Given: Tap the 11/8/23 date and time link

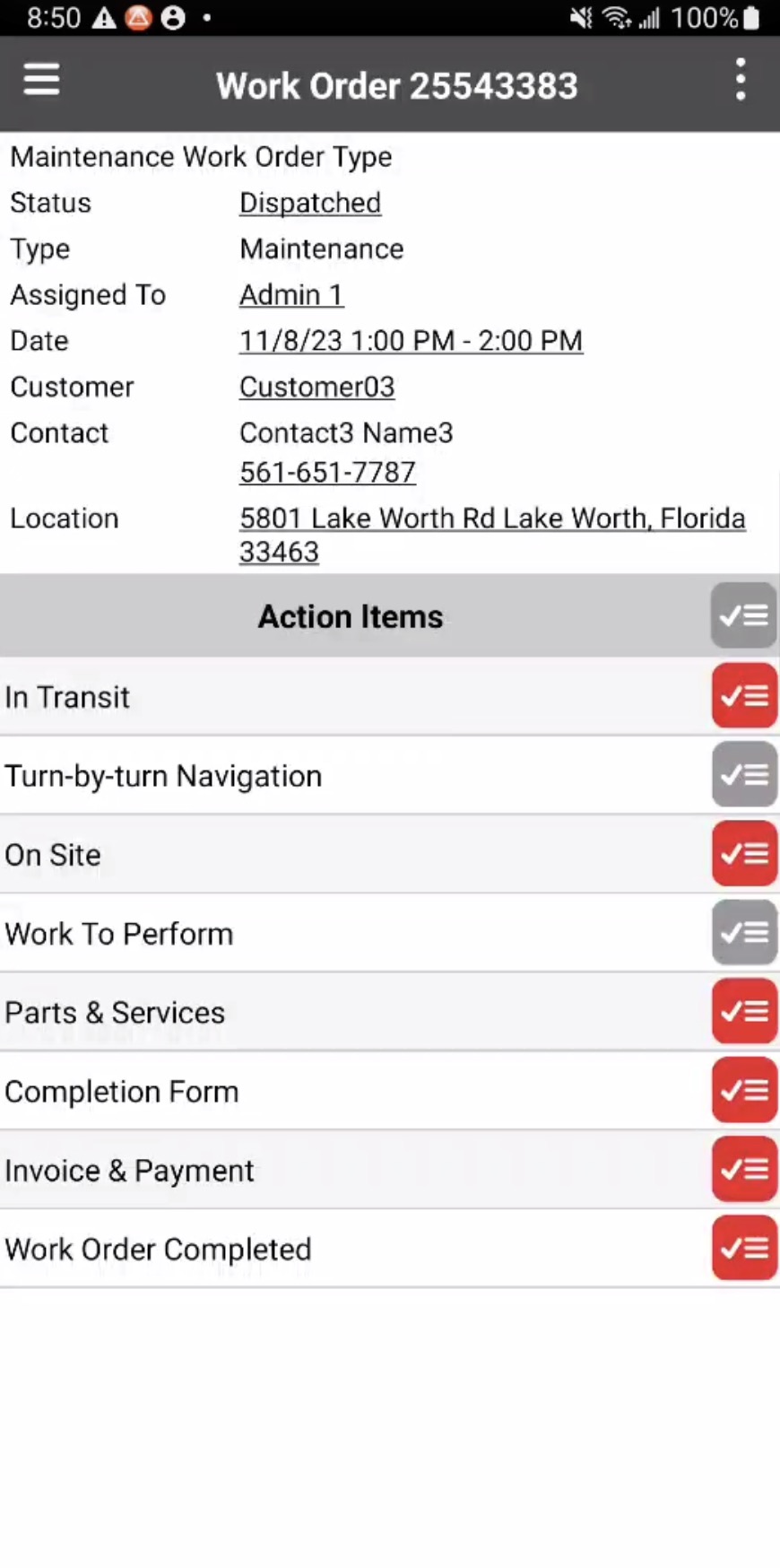Looking at the screenshot, I should (x=411, y=341).
